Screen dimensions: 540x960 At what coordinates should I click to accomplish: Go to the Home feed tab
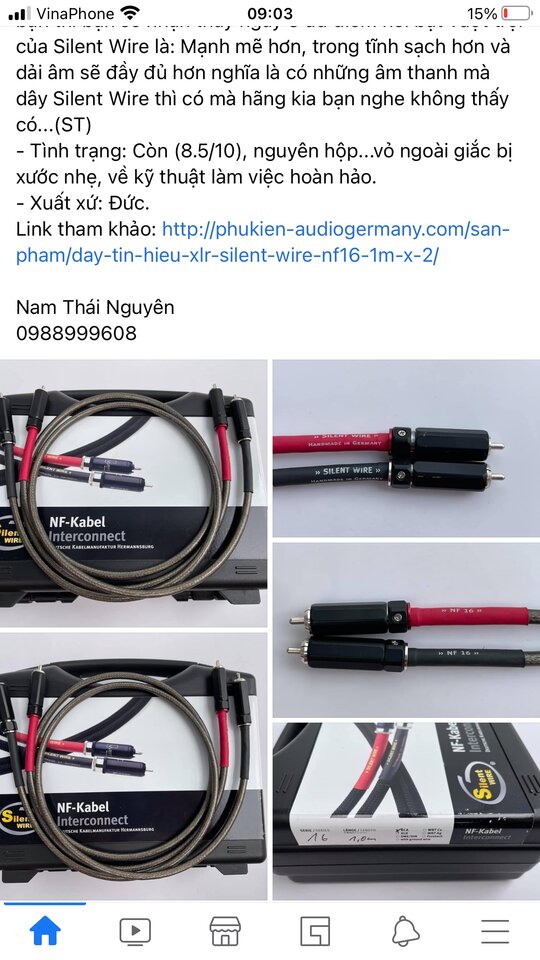click(45, 931)
